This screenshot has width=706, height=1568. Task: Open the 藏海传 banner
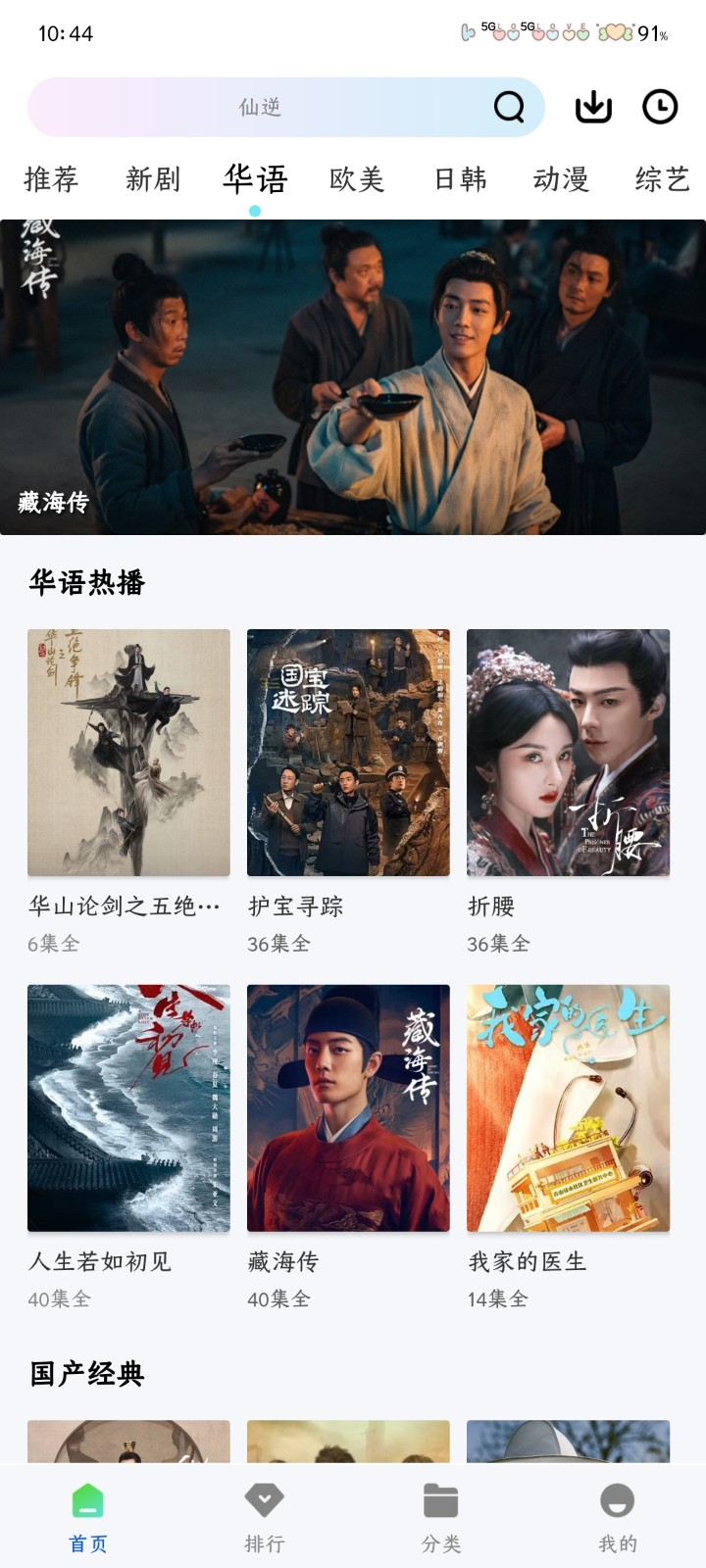coord(353,372)
